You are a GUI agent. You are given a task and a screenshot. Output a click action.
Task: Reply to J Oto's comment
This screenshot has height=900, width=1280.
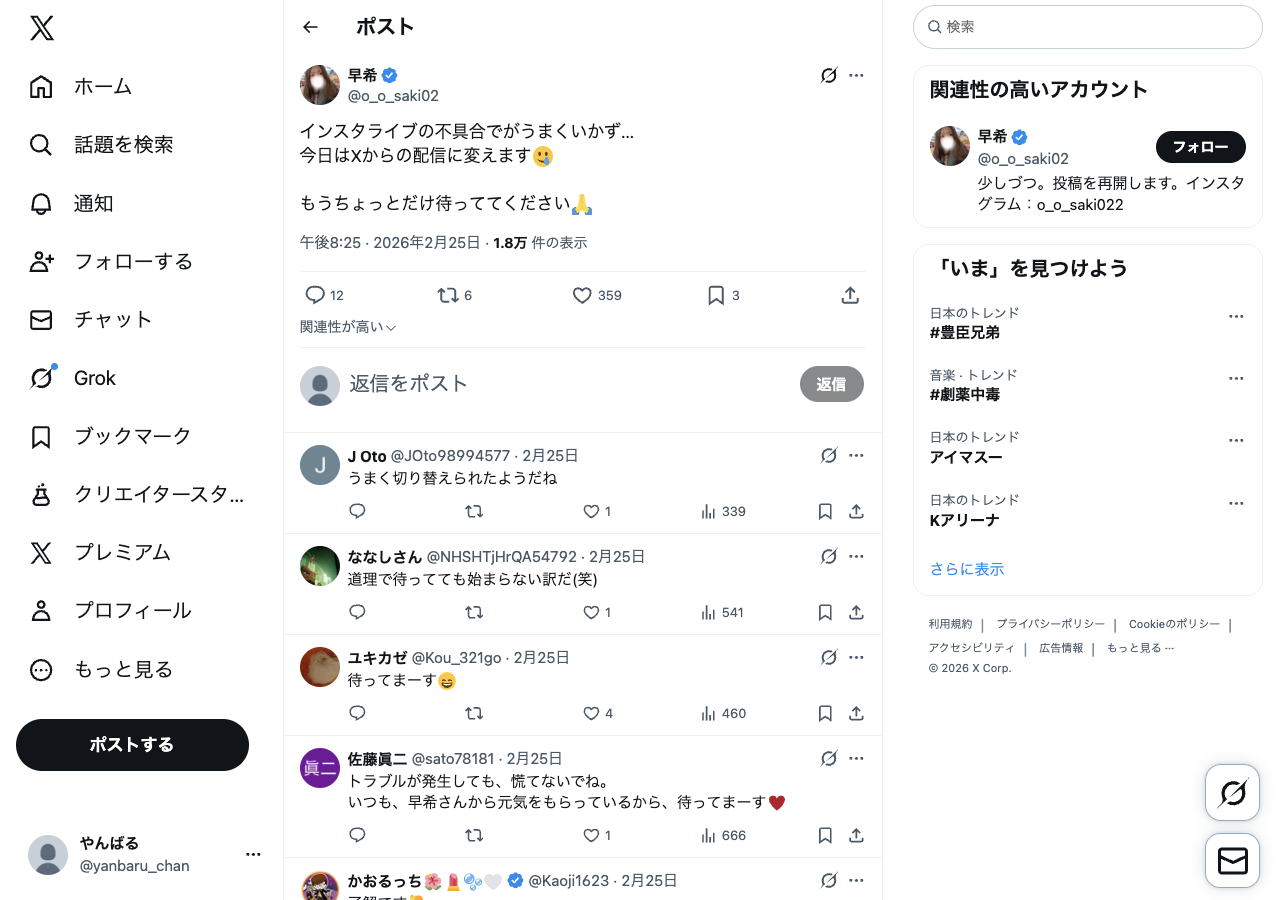point(357,511)
